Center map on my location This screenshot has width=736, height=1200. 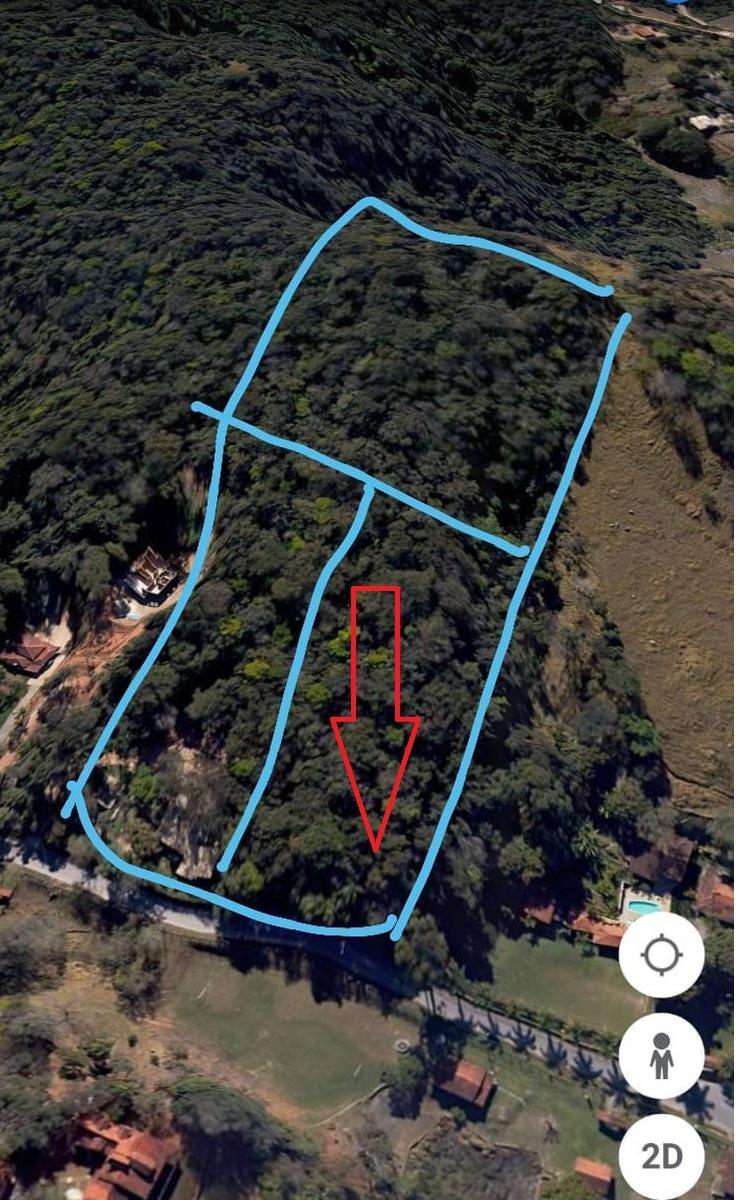(x=661, y=955)
